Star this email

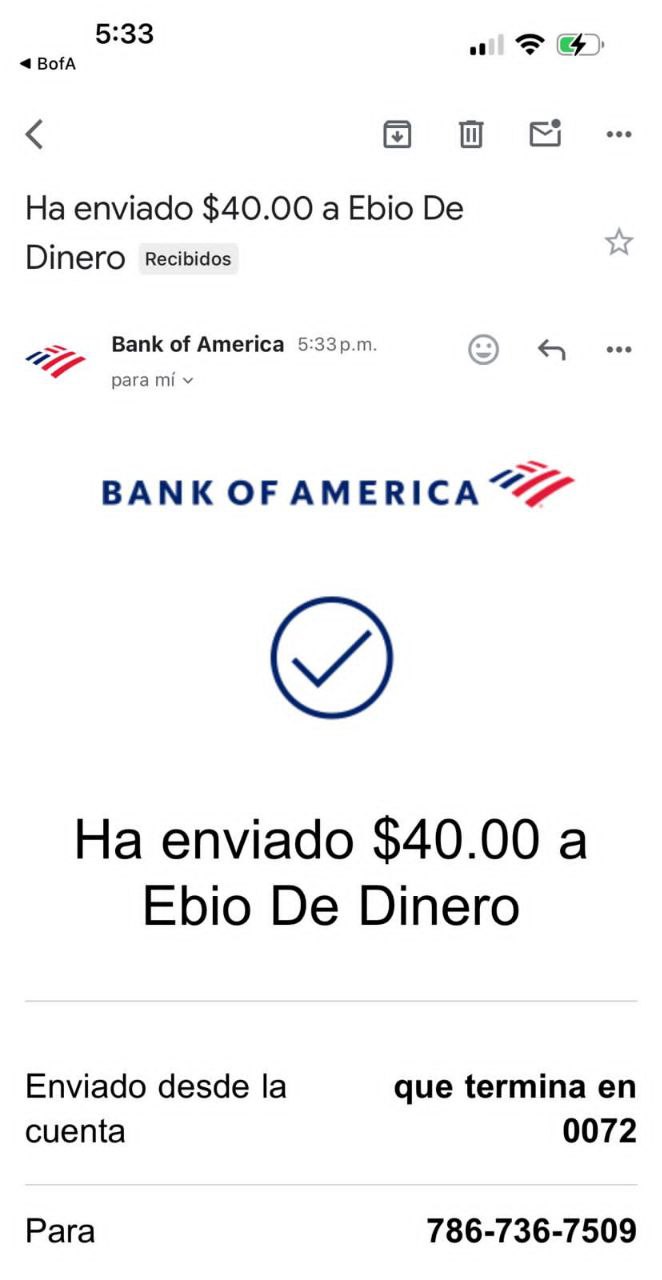619,242
